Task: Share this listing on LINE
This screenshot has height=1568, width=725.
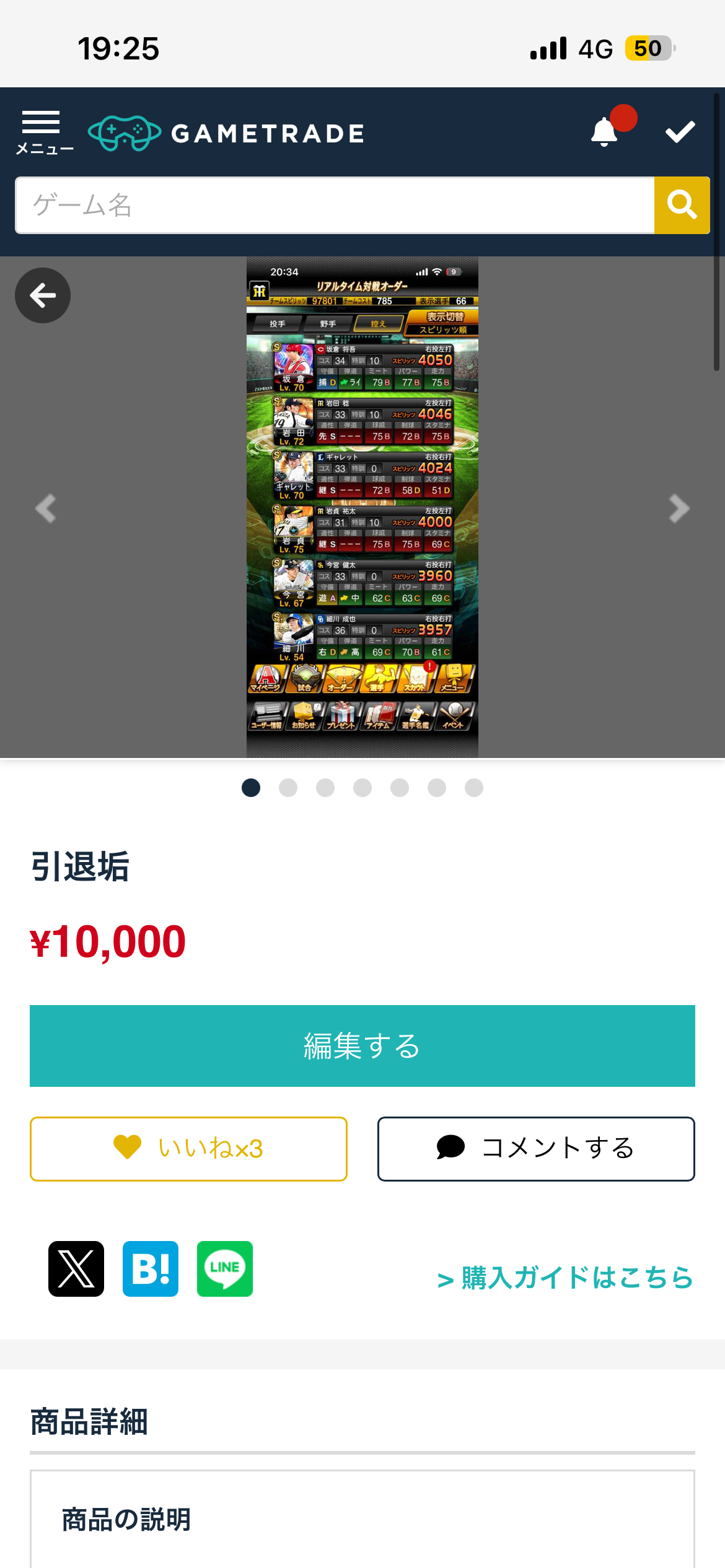Action: (x=225, y=1268)
